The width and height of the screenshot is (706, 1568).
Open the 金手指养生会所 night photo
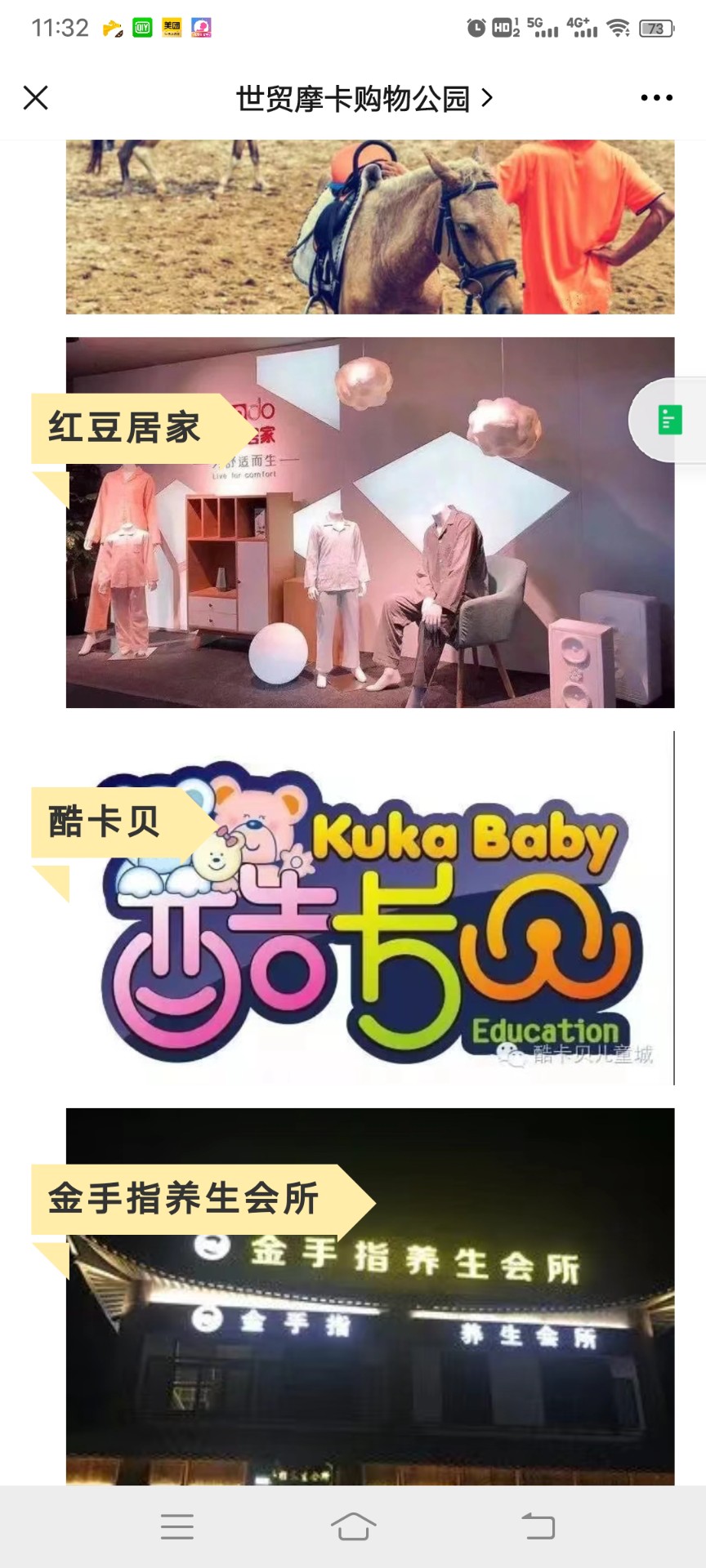point(370,1296)
